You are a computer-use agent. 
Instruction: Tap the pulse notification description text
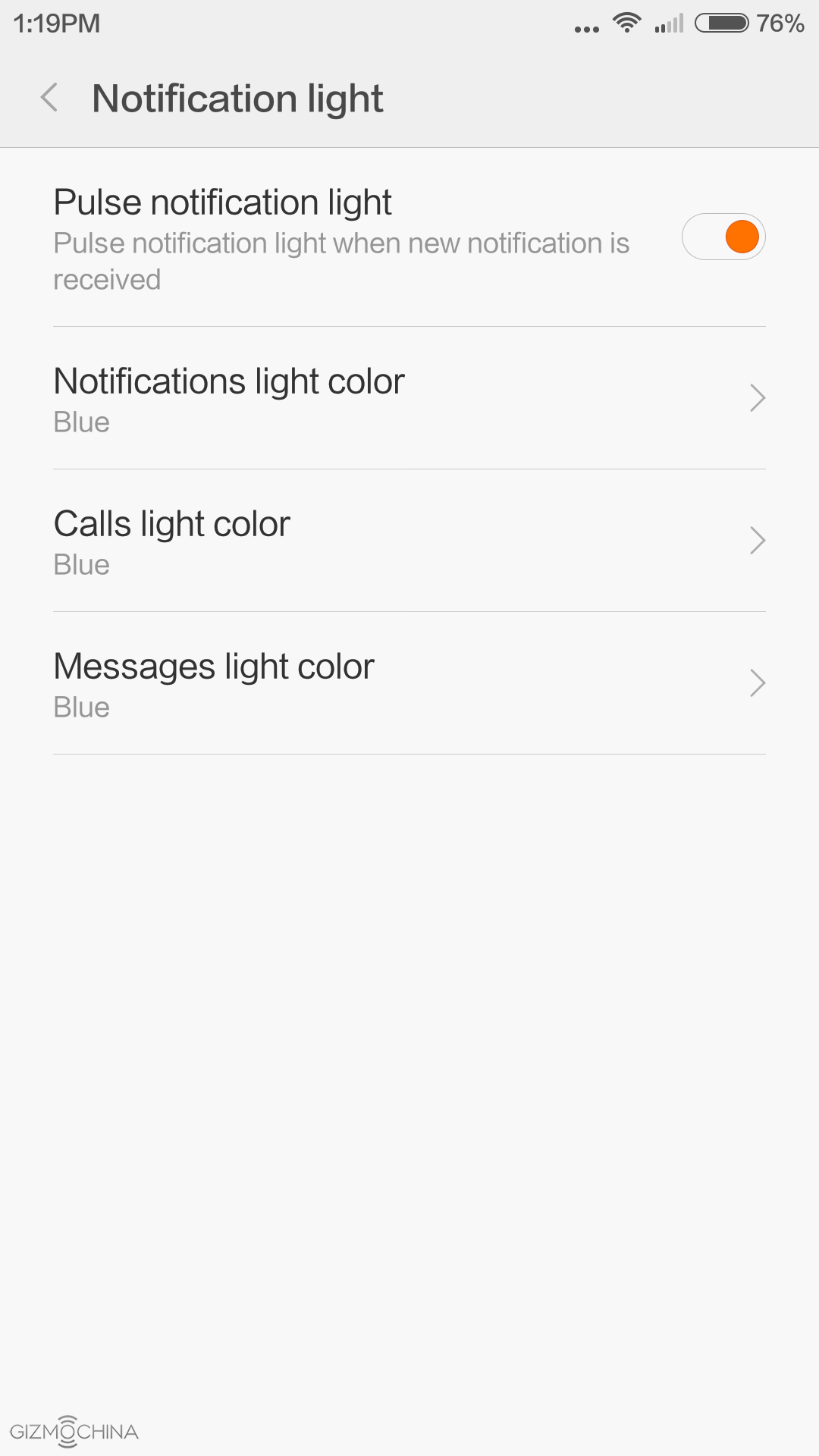tap(341, 261)
